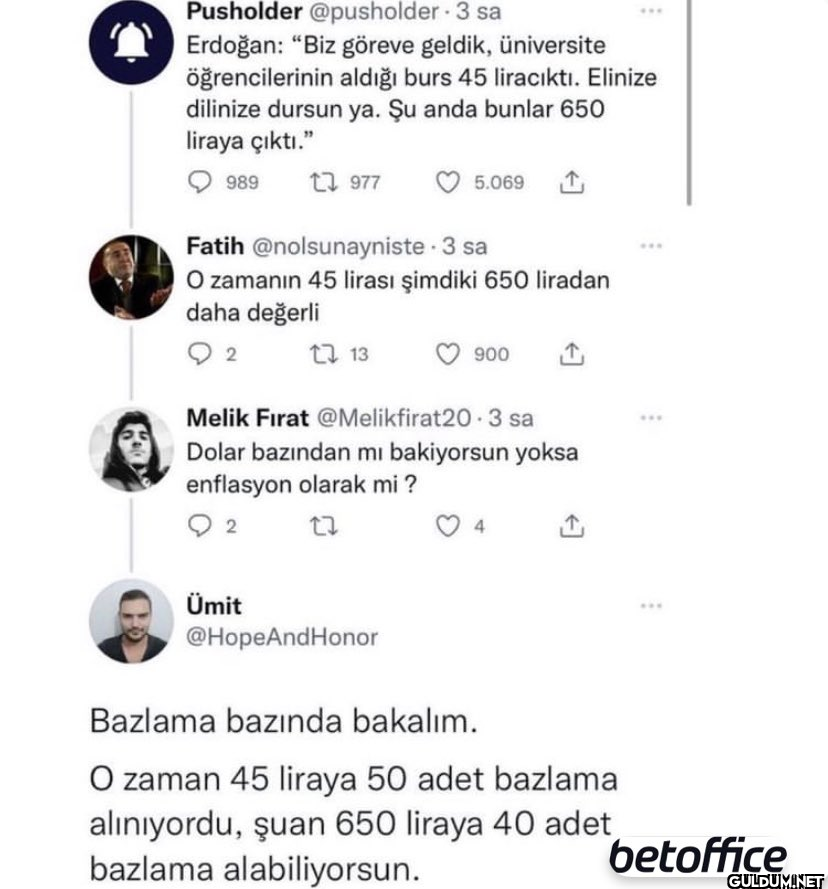Share Fatih's tweet
The width and height of the screenshot is (828, 889).
click(x=571, y=354)
